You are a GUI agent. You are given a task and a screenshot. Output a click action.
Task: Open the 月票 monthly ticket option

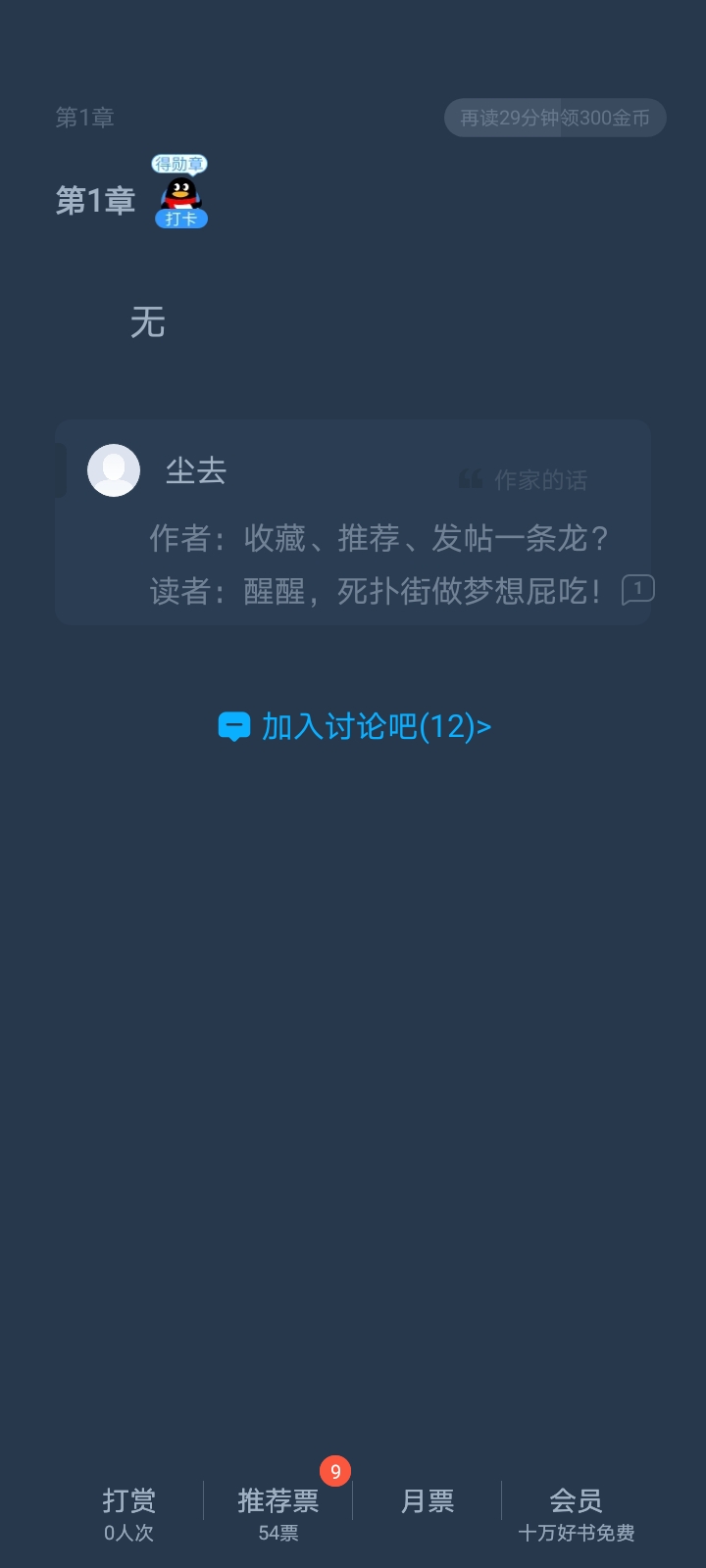point(428,1501)
